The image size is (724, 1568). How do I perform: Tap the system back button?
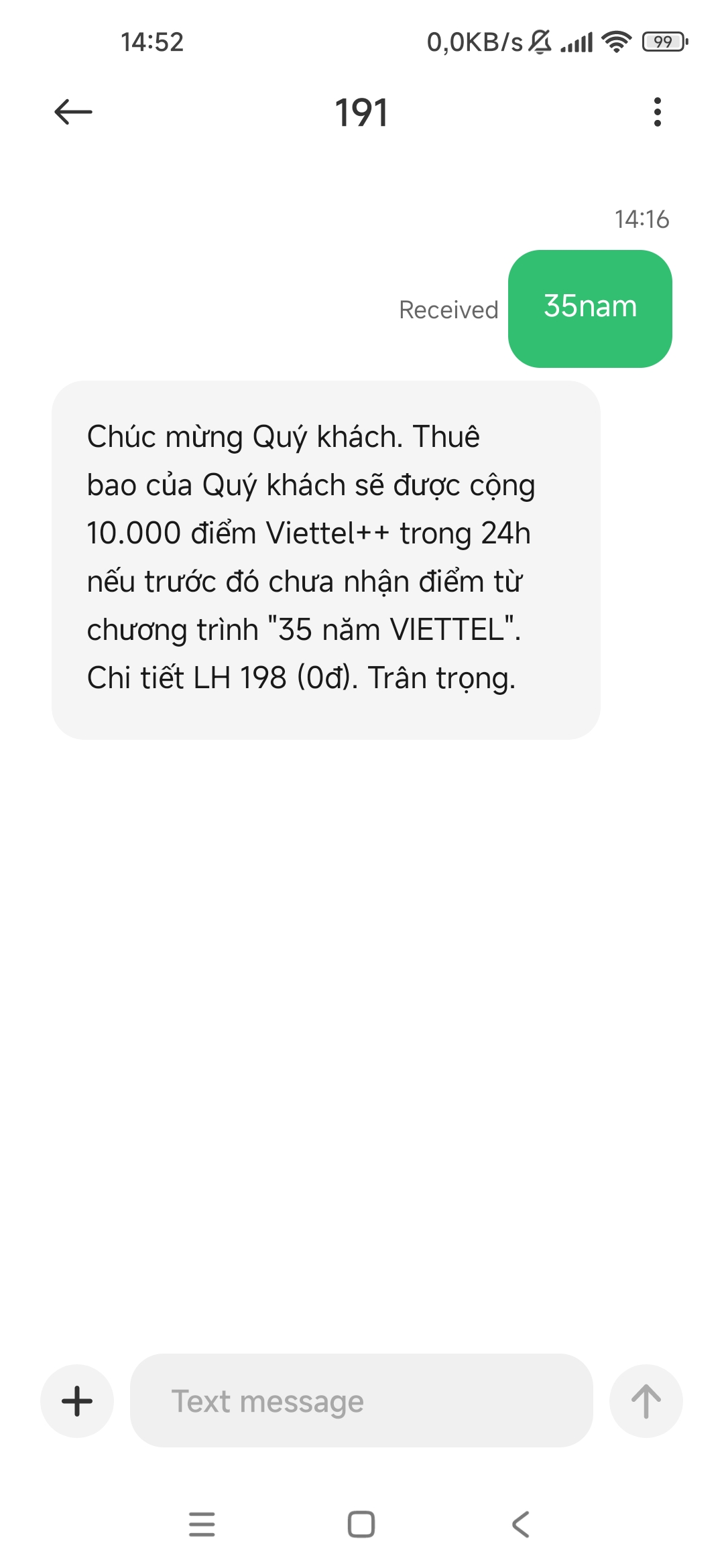pyautogui.click(x=521, y=1524)
